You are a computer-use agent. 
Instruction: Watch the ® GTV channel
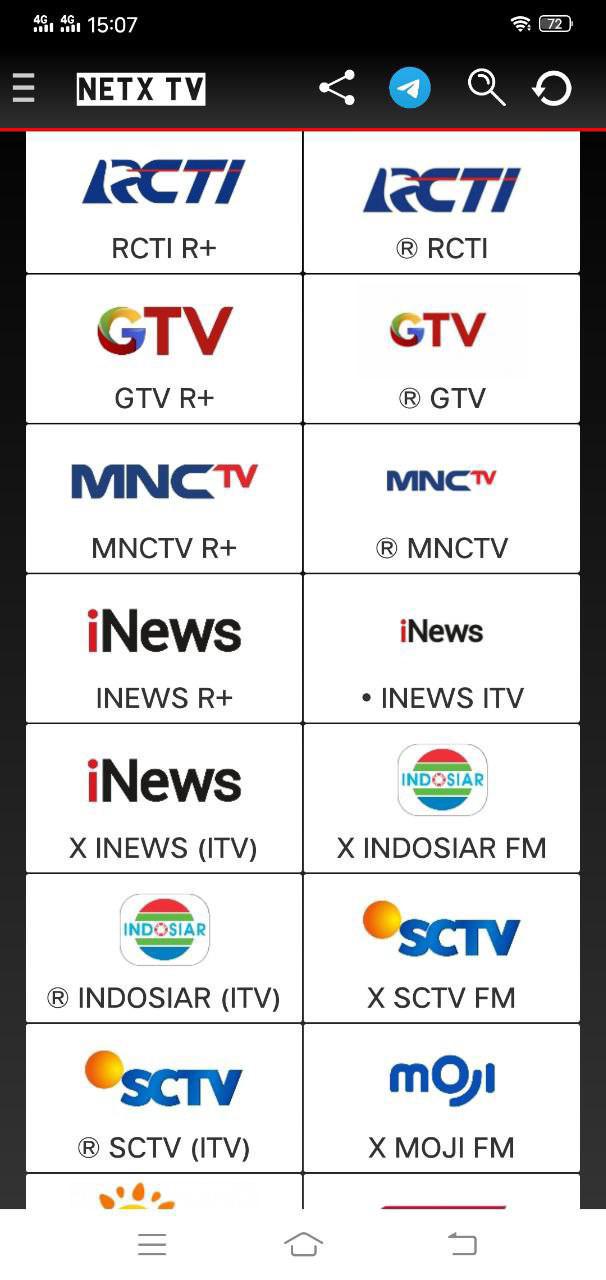pos(441,349)
